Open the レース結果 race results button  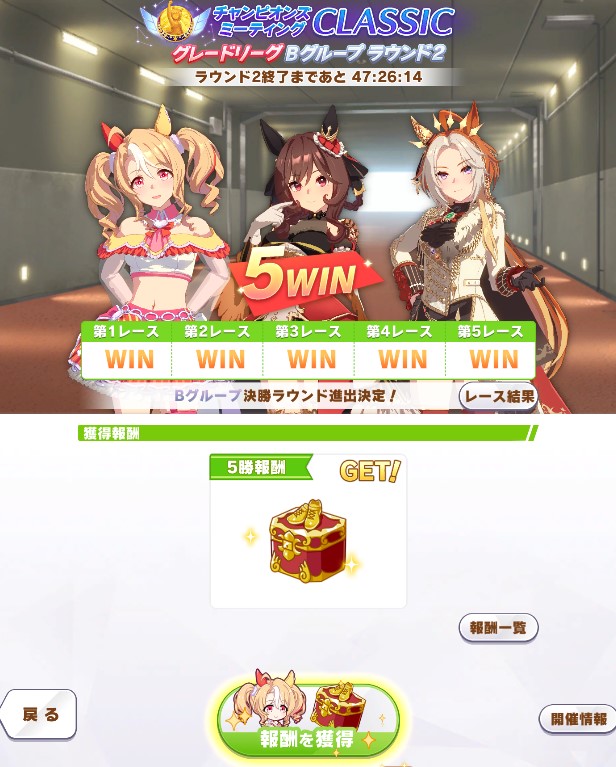pyautogui.click(x=499, y=397)
